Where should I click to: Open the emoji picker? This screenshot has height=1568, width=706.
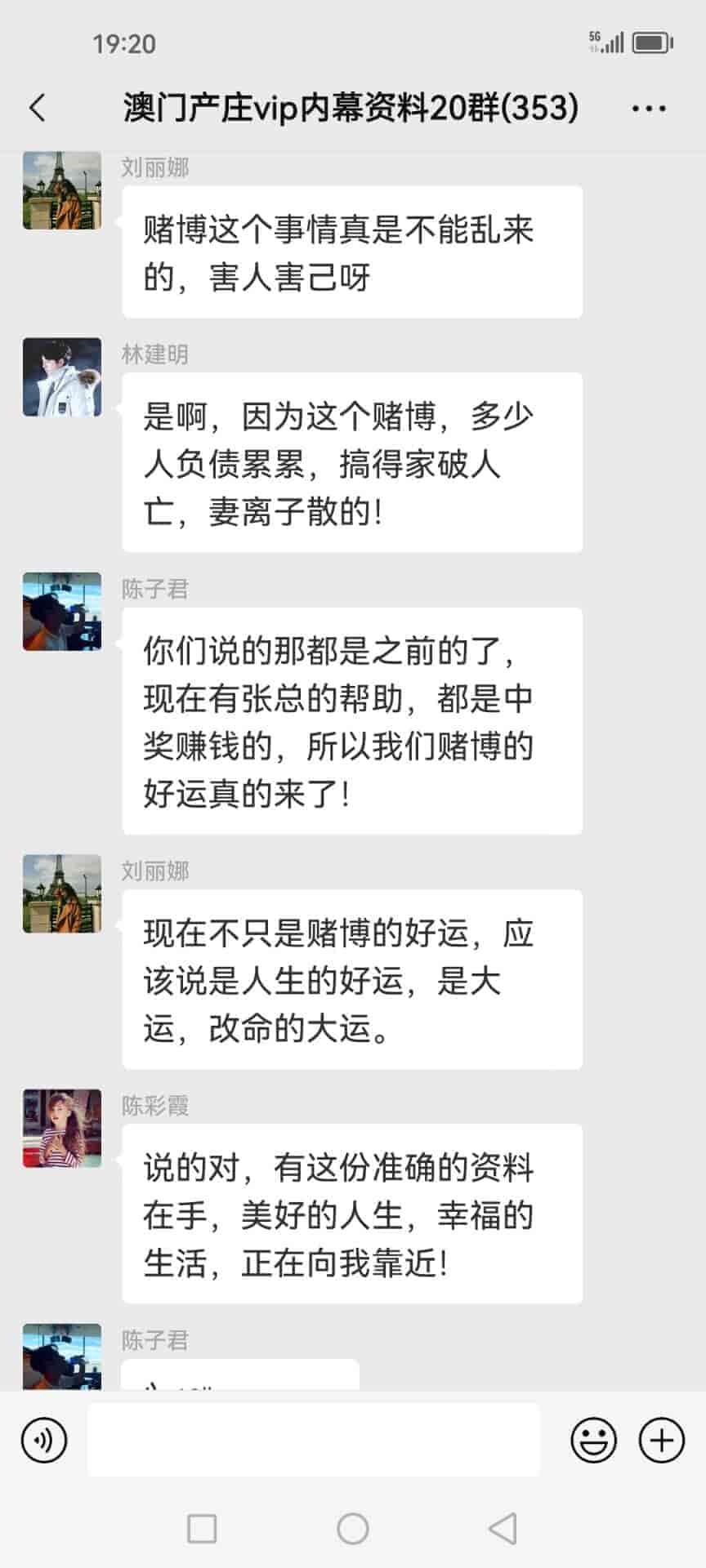pyautogui.click(x=593, y=1440)
